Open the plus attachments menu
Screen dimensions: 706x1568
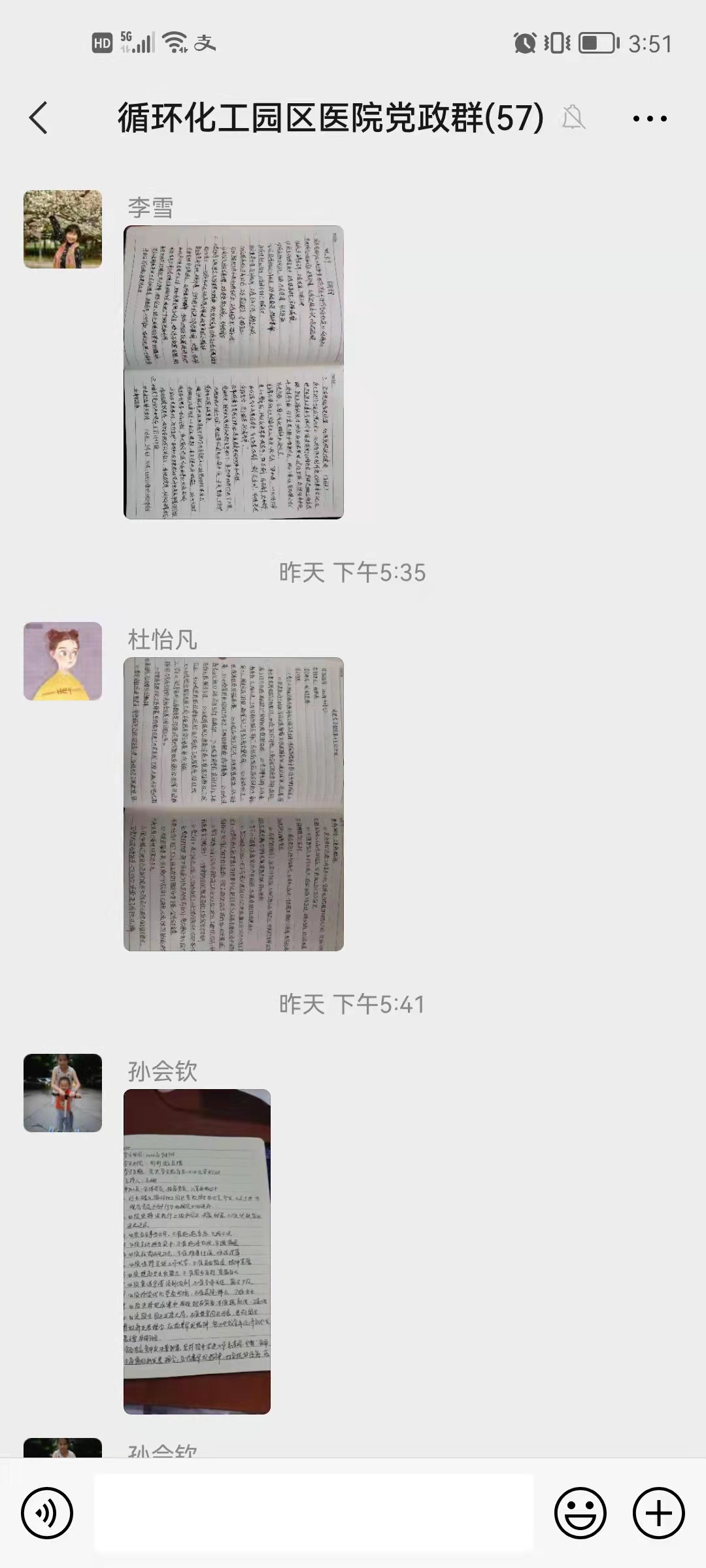658,1512
